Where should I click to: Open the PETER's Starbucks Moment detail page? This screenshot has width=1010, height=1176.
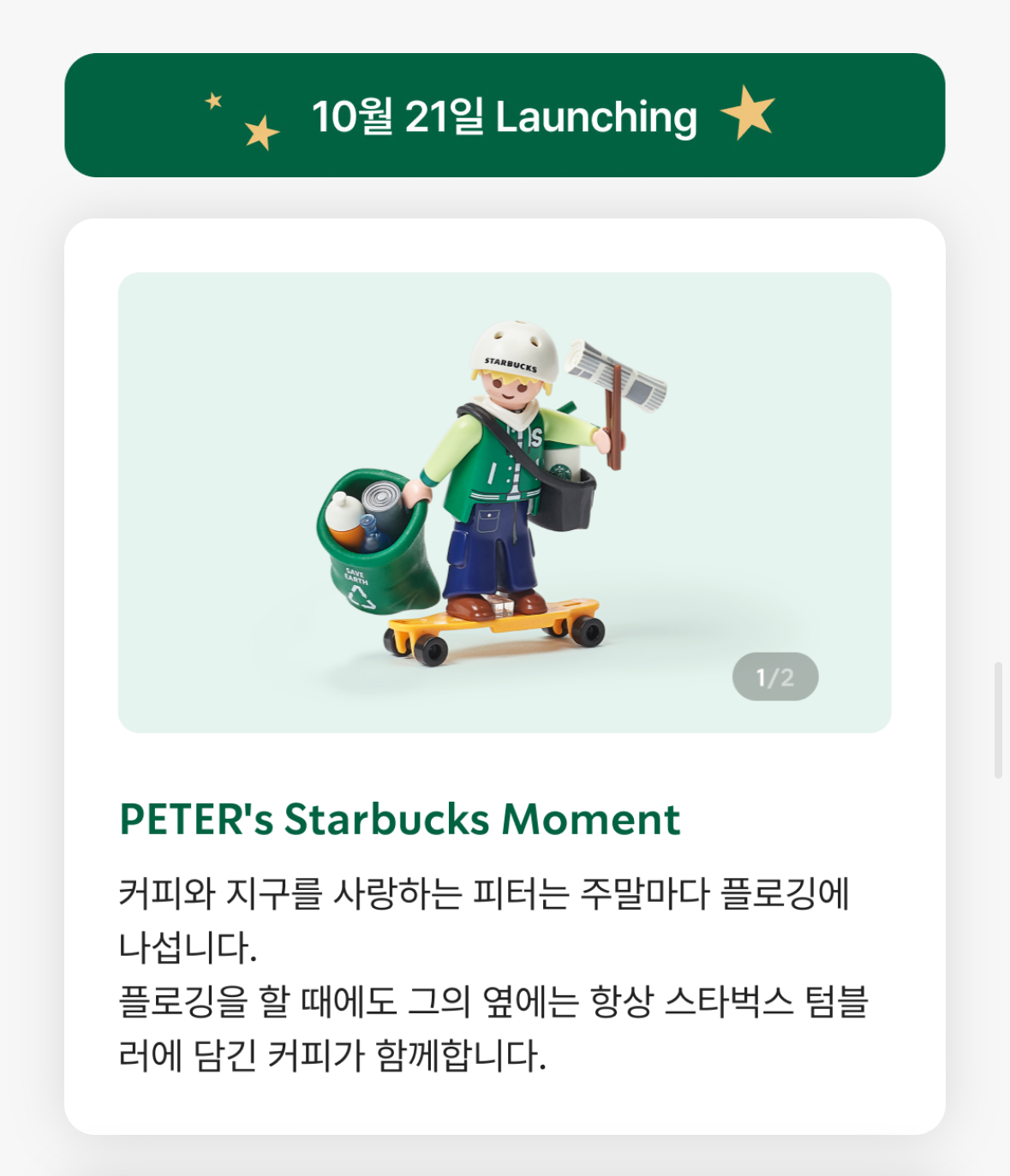pos(399,820)
